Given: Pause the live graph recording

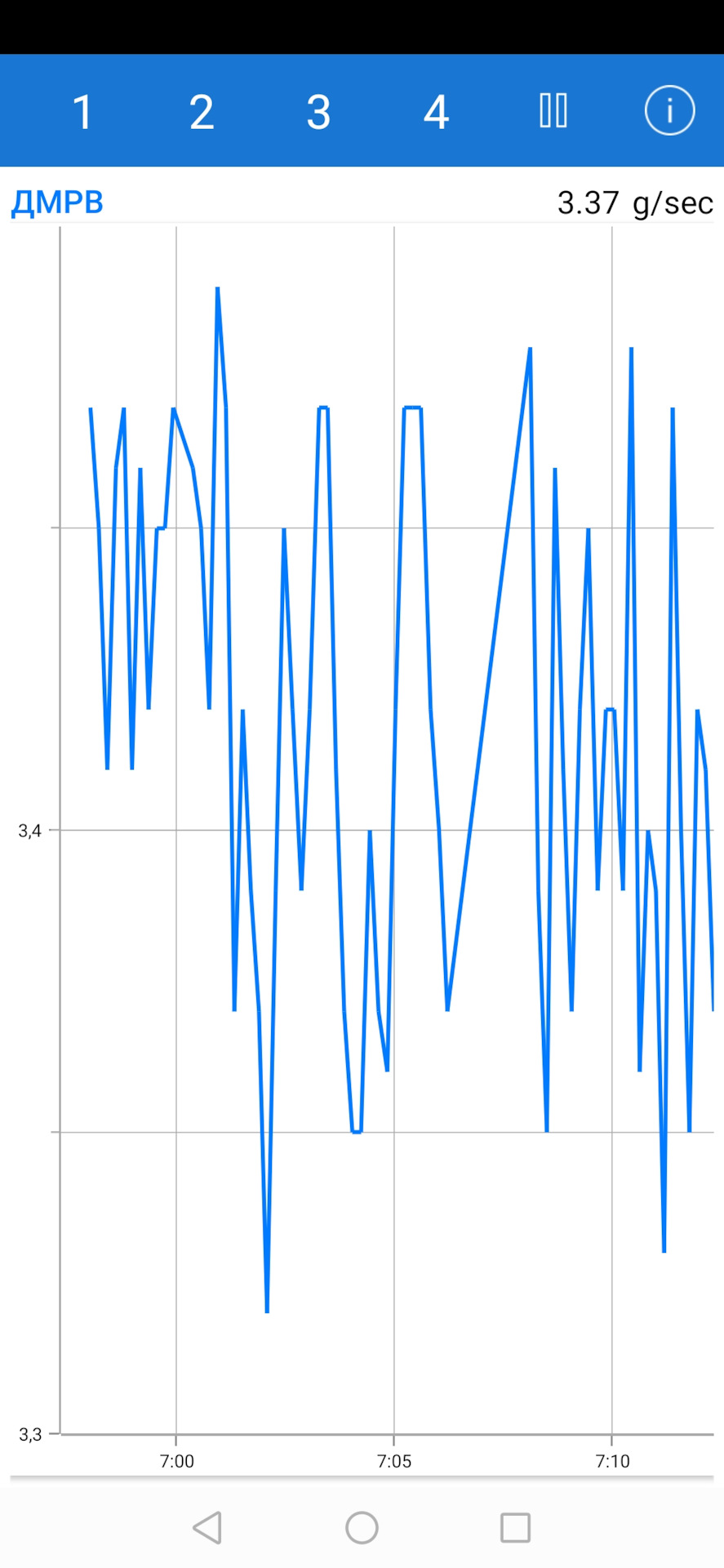Looking at the screenshot, I should (553, 110).
